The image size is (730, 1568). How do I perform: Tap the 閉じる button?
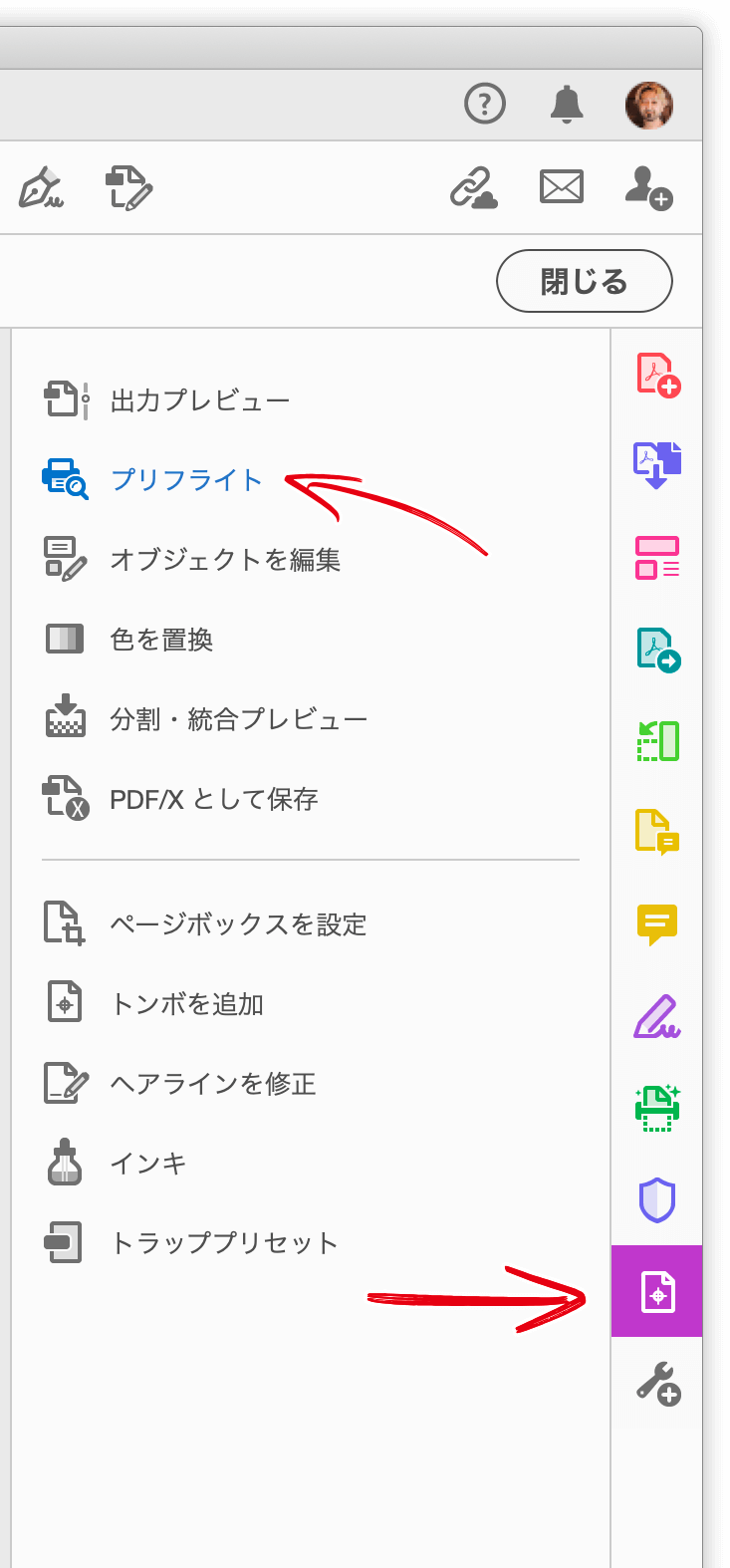585,282
